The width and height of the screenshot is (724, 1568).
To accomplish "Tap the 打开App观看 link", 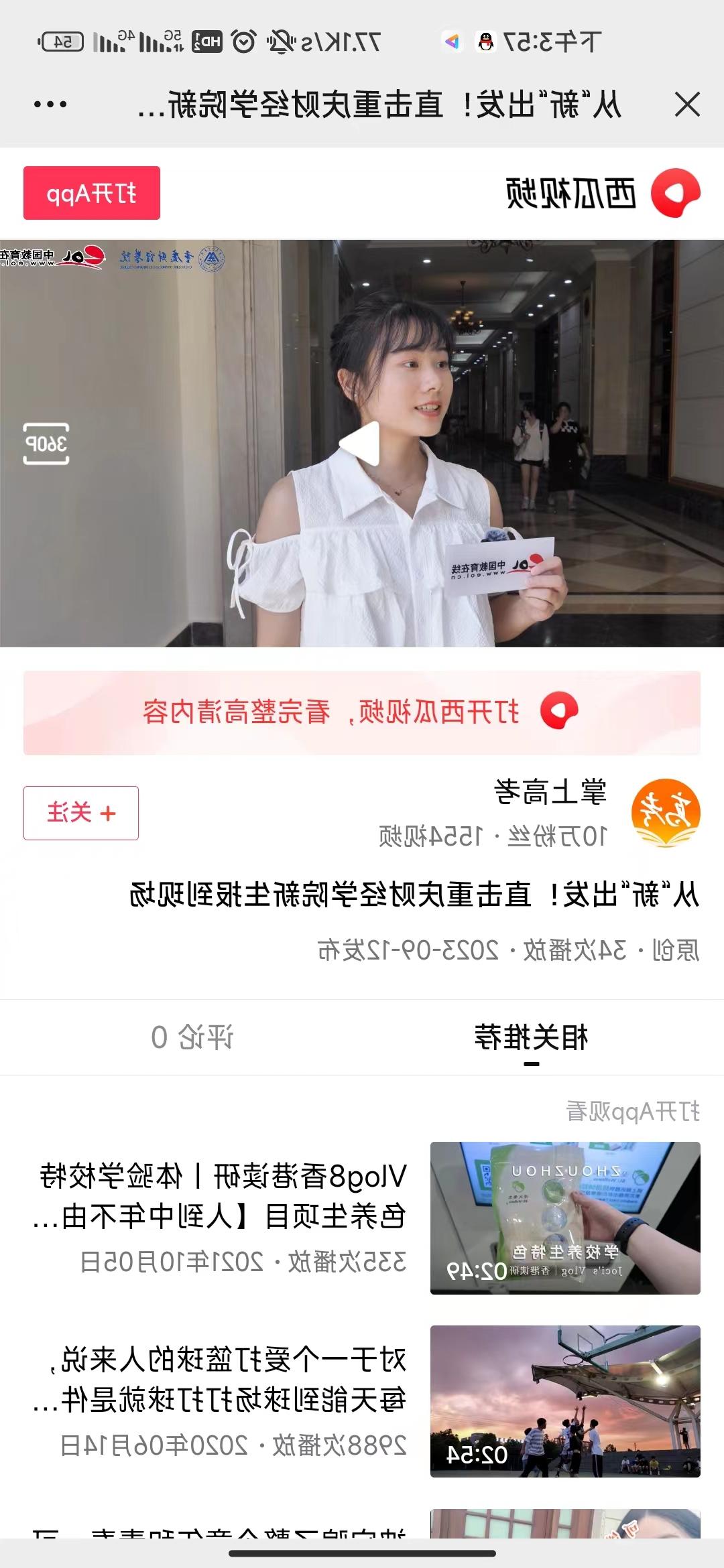I will click(633, 1112).
